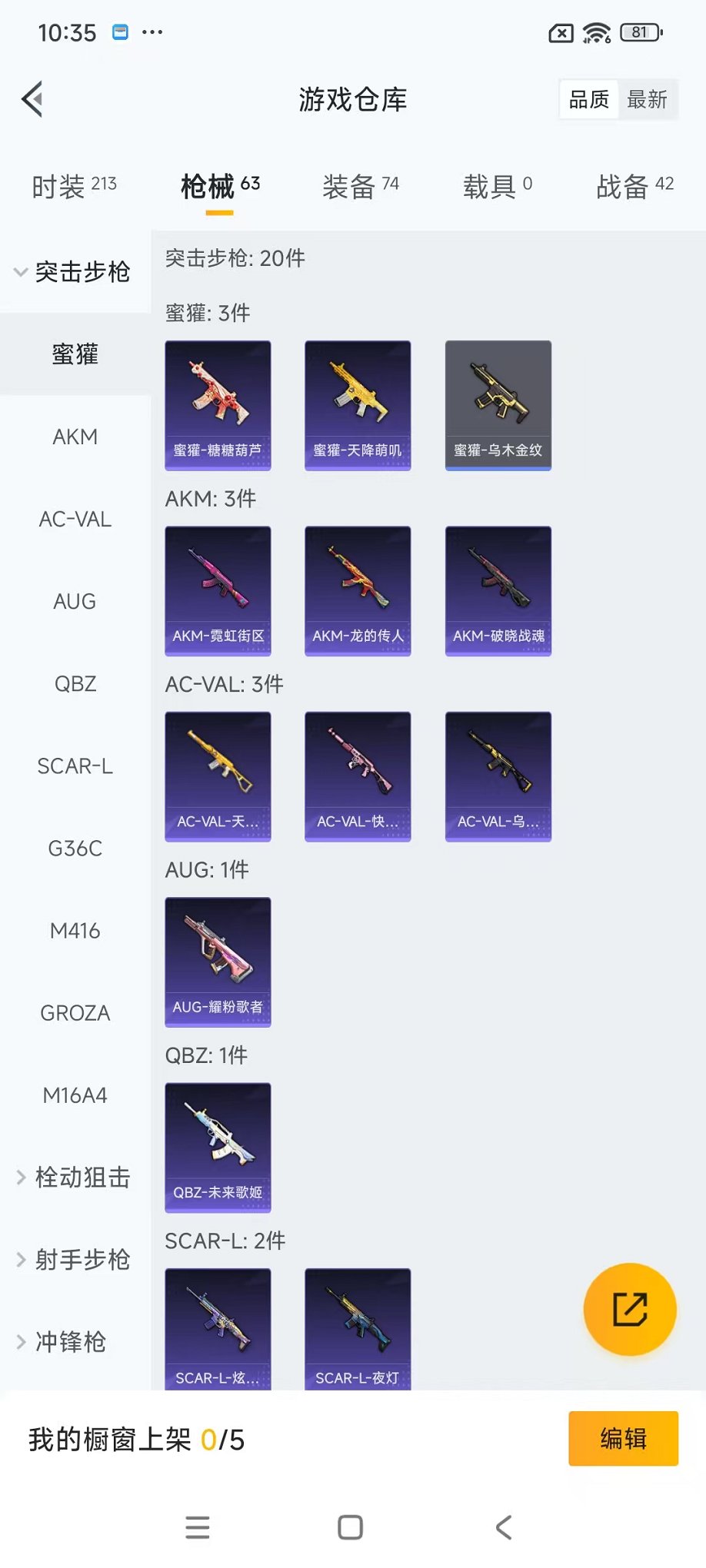The width and height of the screenshot is (706, 1568).
Task: Expand the 射手步枪 category
Action: [x=74, y=1260]
